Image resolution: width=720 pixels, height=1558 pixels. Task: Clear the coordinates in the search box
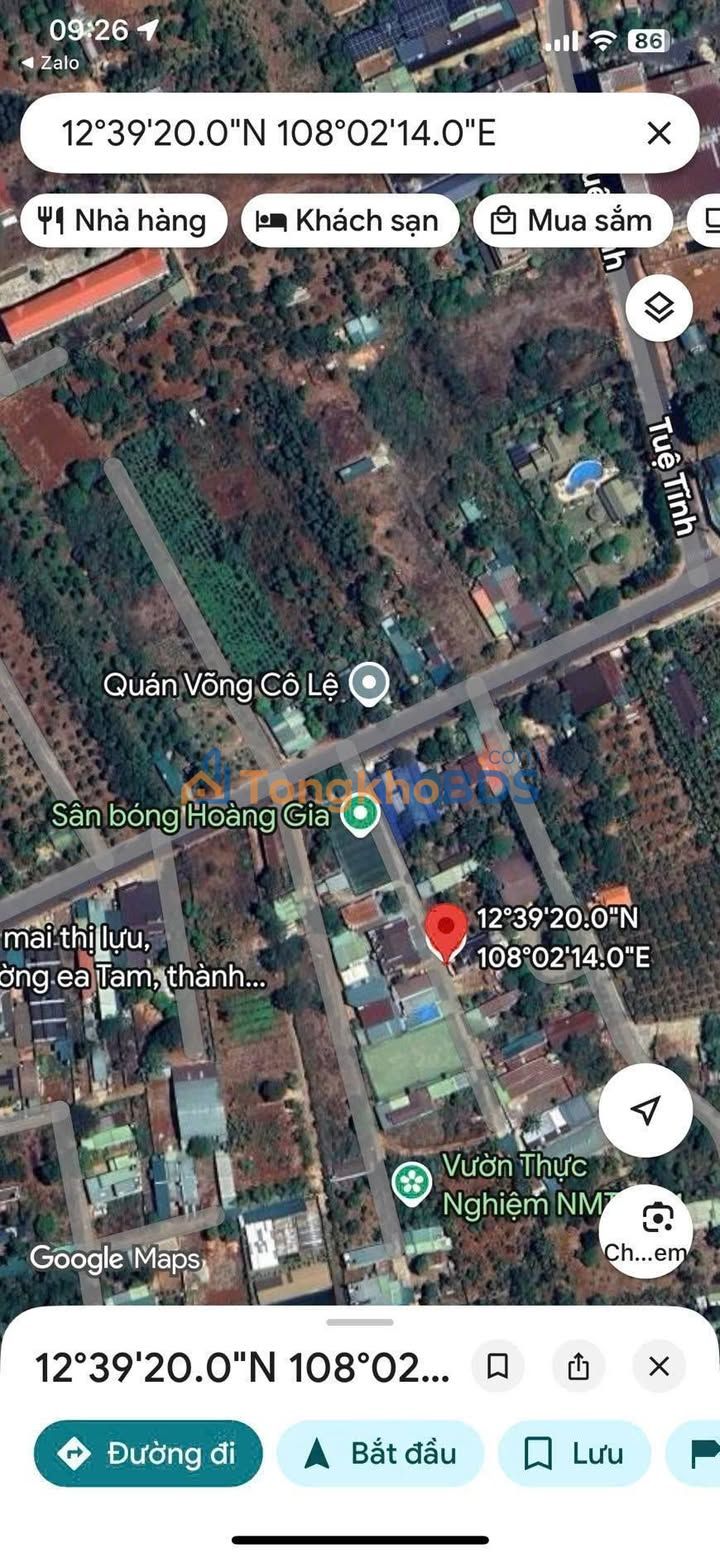point(658,133)
